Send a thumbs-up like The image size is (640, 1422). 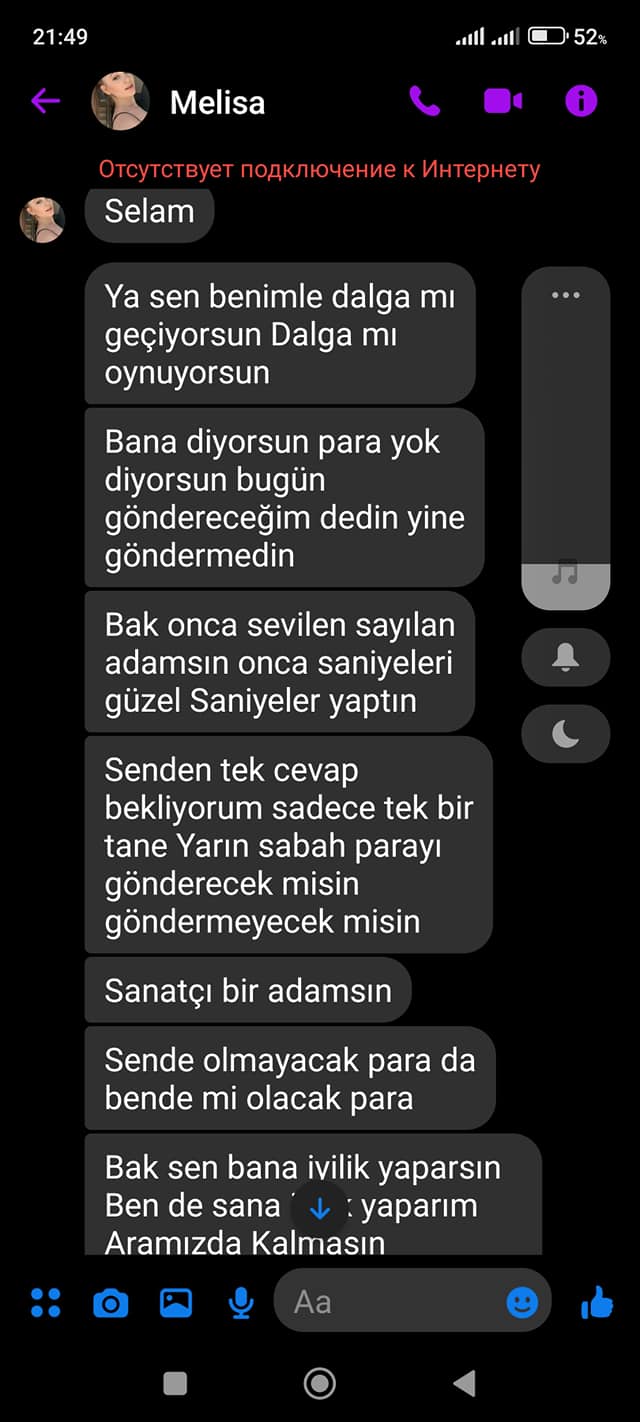click(597, 1301)
